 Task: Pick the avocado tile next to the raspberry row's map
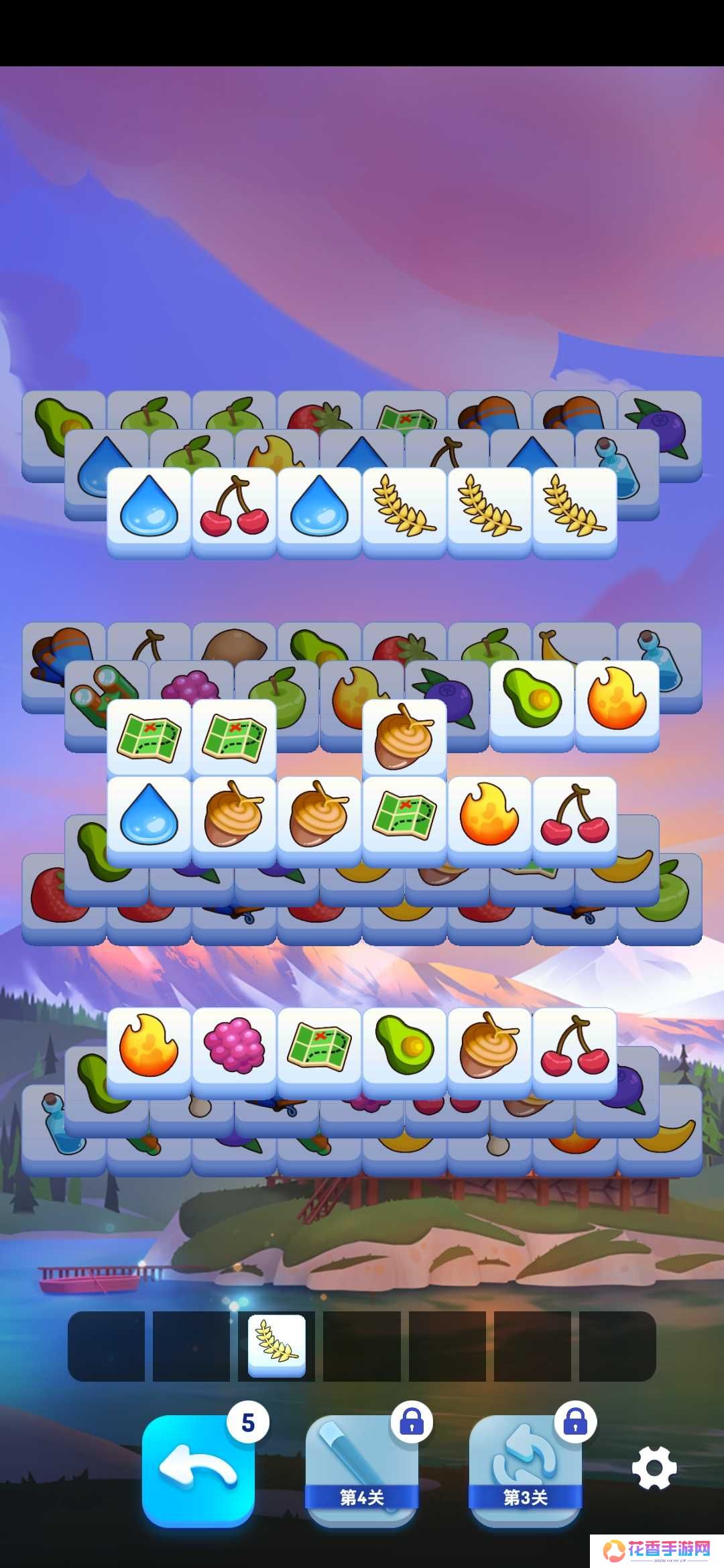pyautogui.click(x=404, y=1046)
